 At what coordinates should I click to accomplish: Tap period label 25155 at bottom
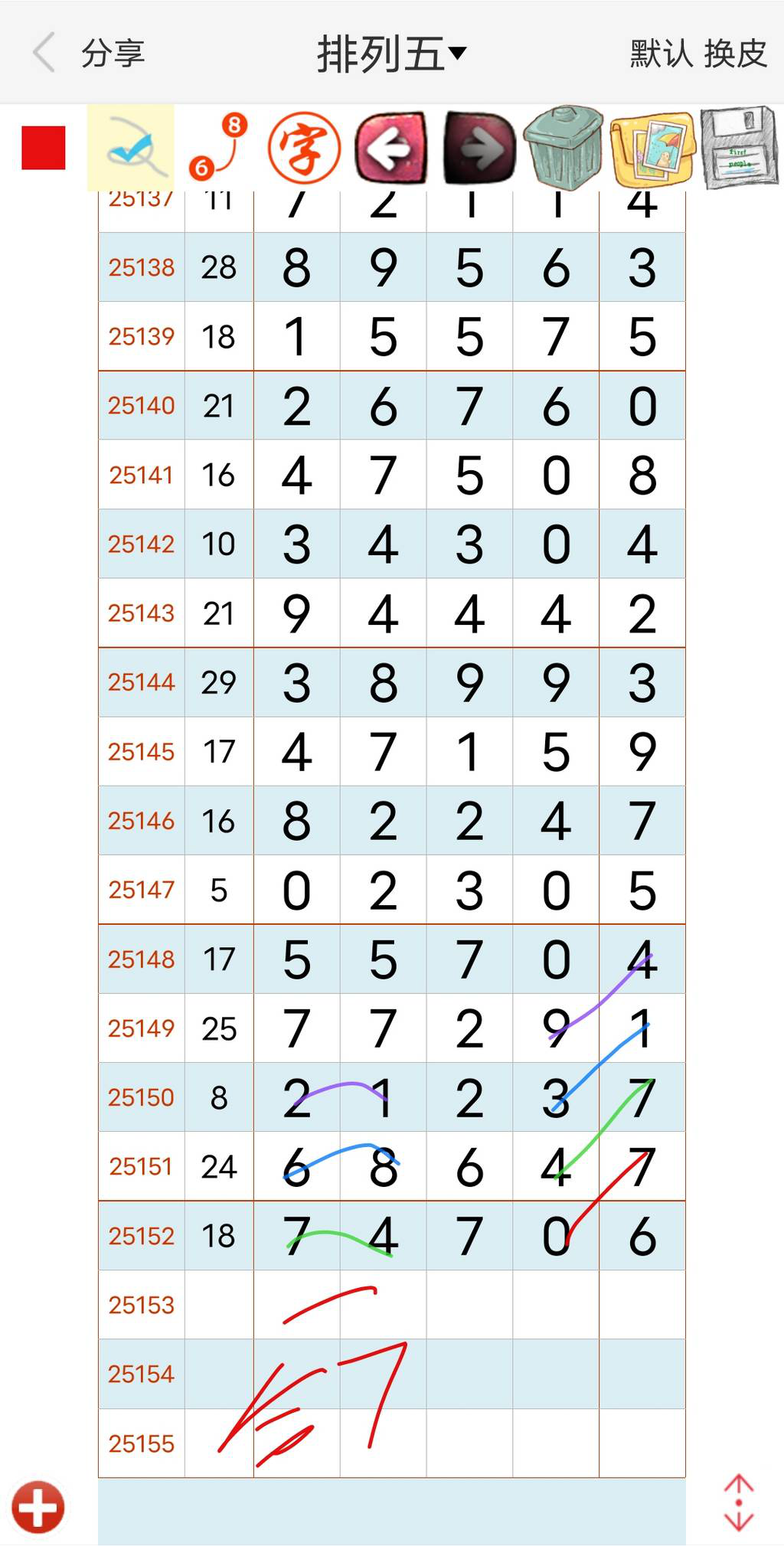coord(140,1443)
